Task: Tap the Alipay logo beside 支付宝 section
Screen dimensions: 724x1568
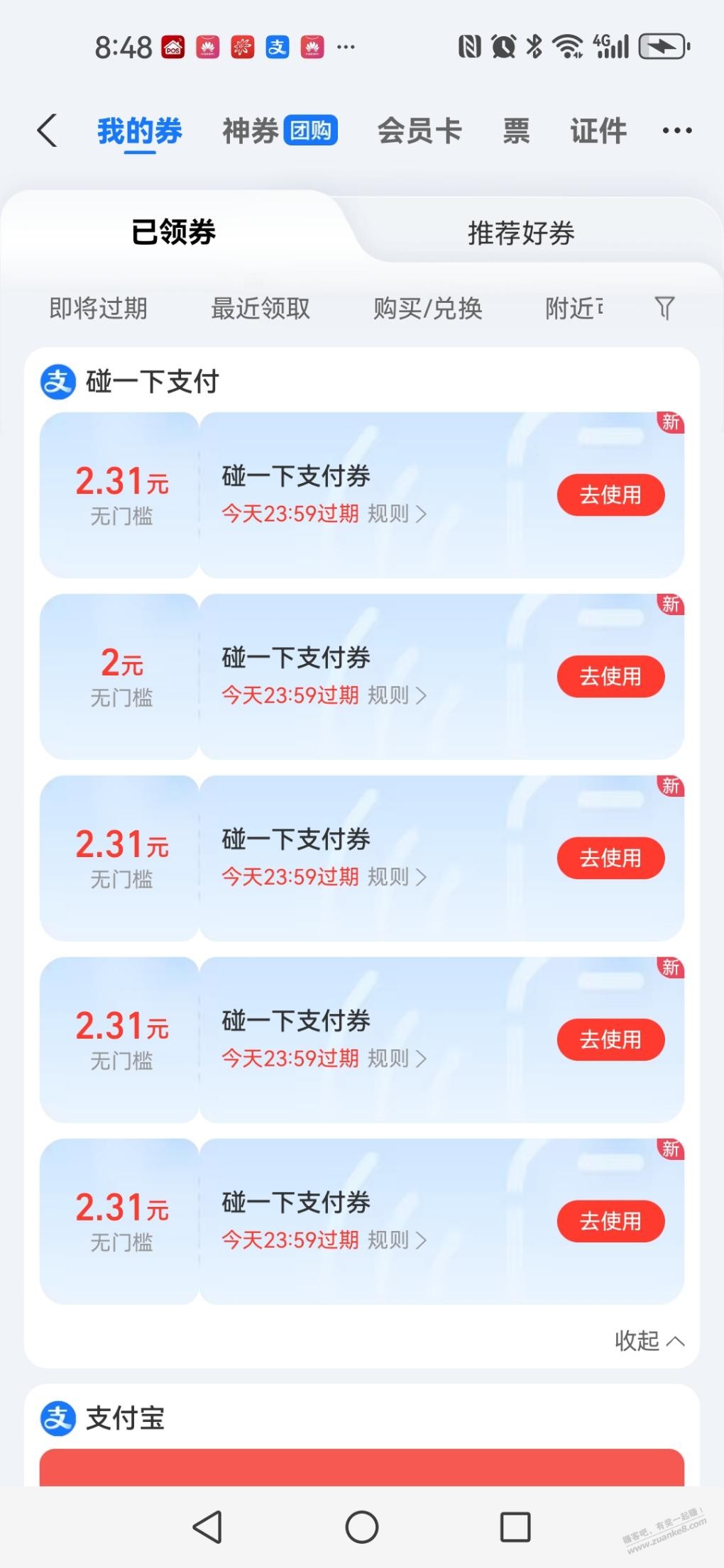Action: [x=60, y=1420]
